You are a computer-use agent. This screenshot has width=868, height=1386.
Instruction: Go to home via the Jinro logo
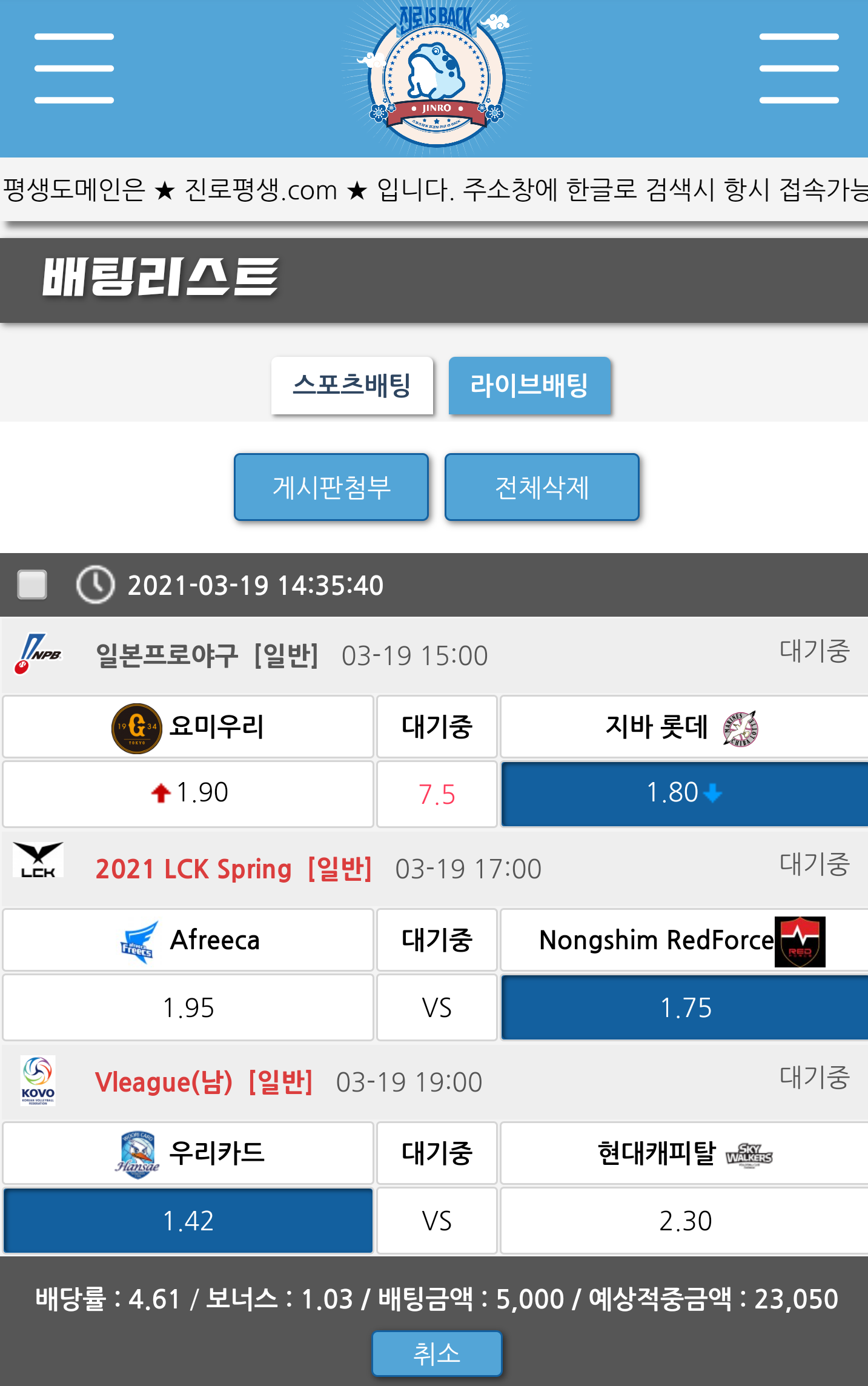436,78
